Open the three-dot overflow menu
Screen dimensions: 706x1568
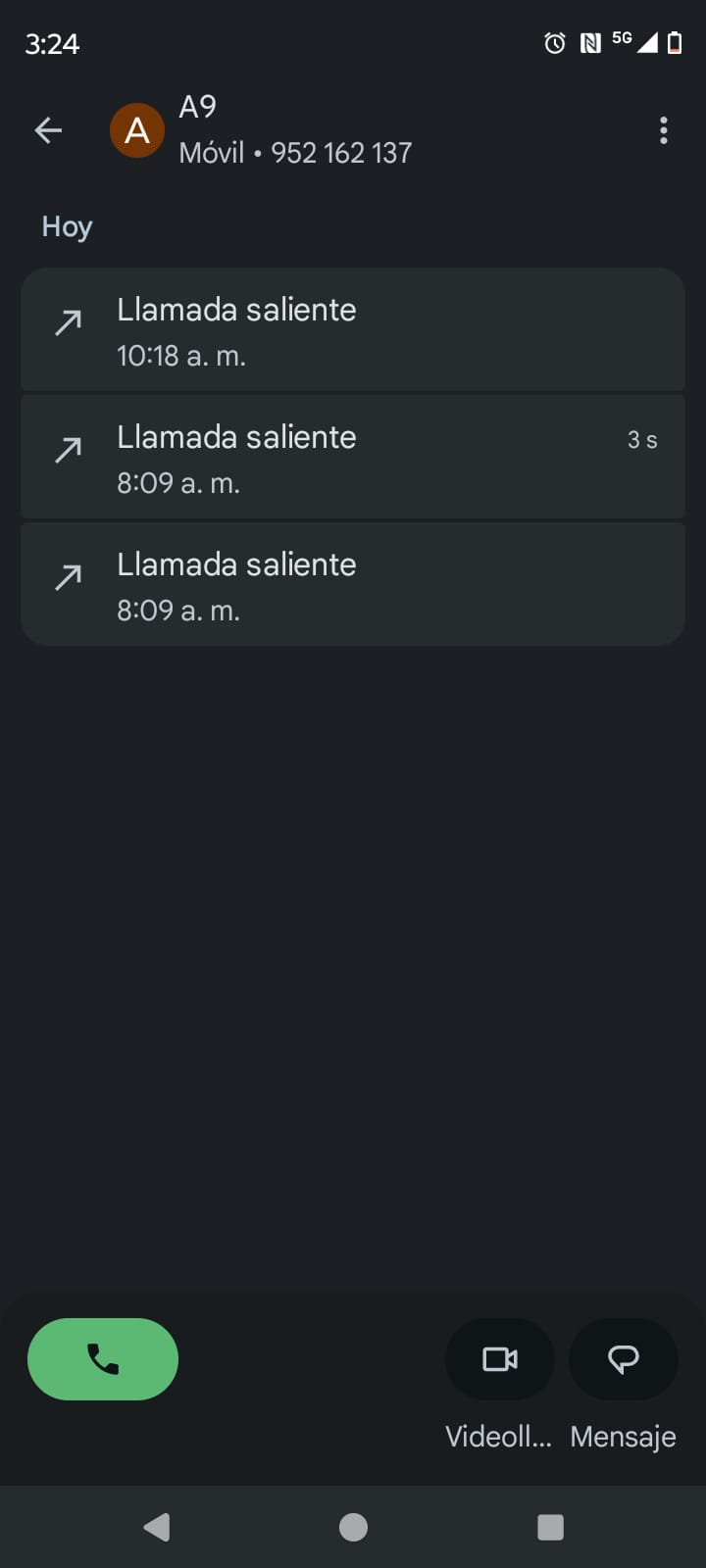point(664,130)
